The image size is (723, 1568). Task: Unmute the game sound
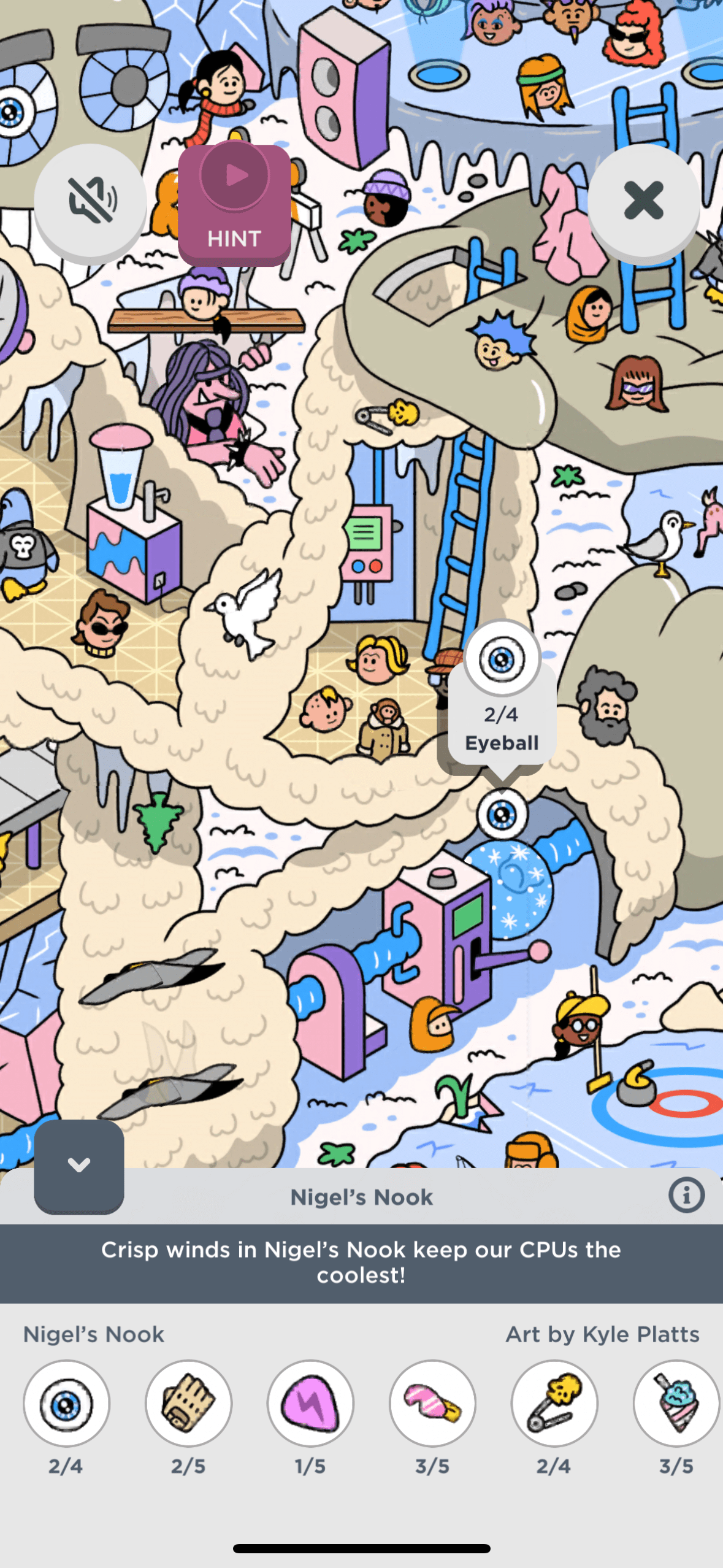(91, 200)
